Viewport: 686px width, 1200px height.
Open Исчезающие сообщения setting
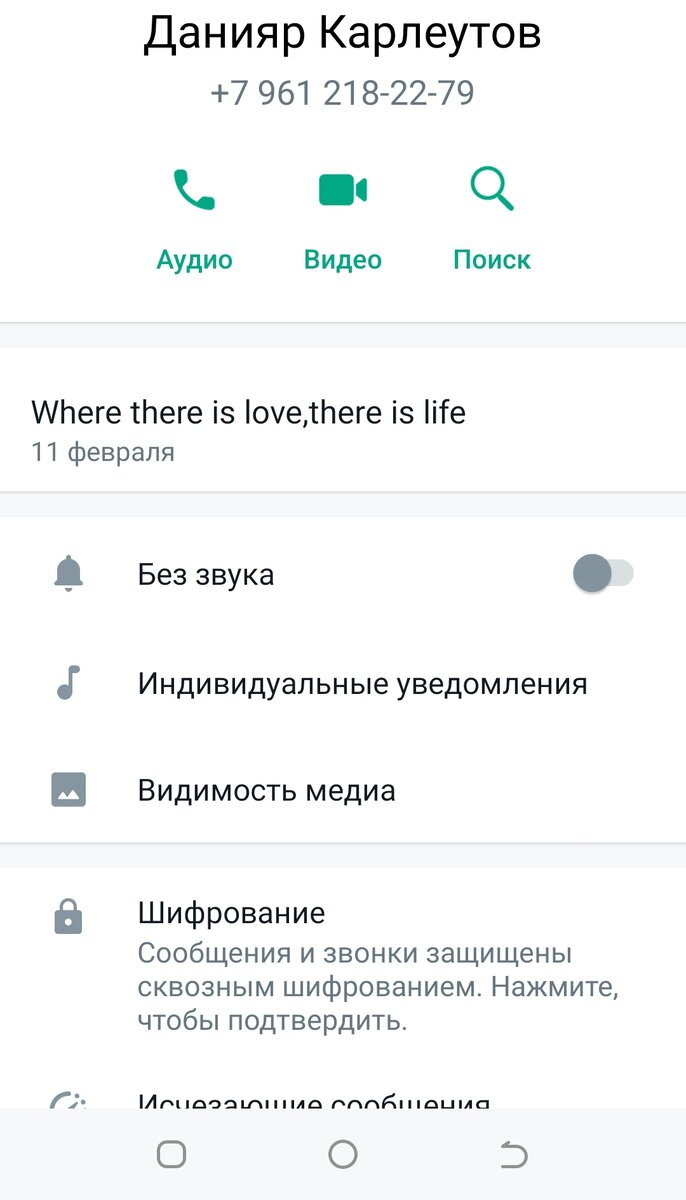(x=314, y=1100)
